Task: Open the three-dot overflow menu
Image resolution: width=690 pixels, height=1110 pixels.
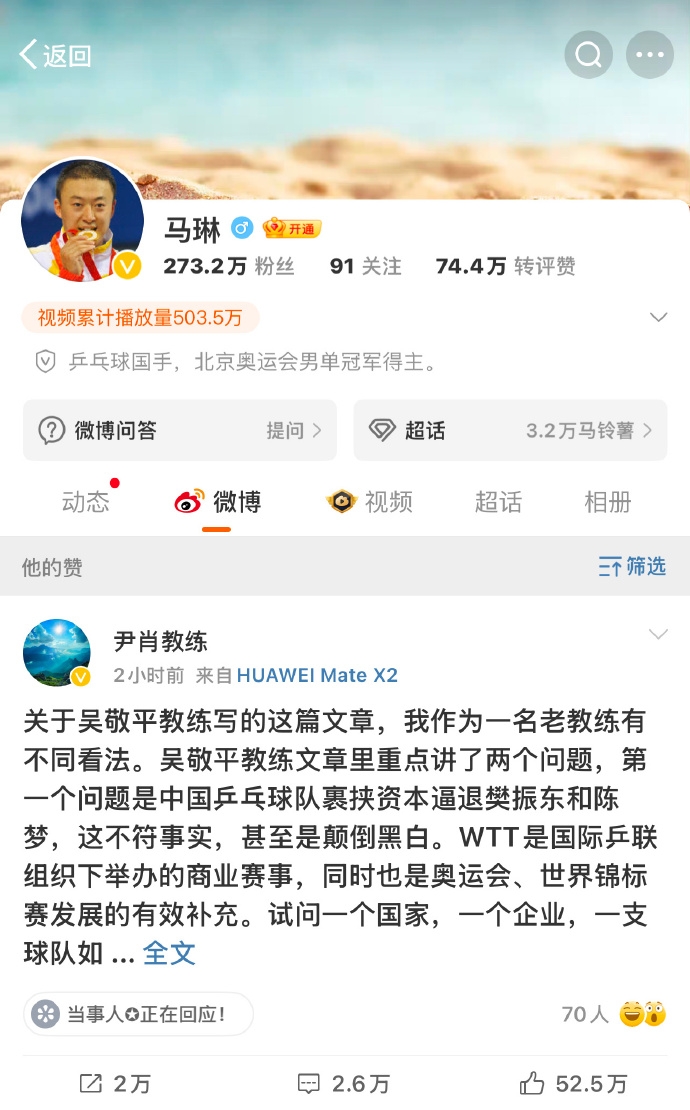Action: coord(650,55)
